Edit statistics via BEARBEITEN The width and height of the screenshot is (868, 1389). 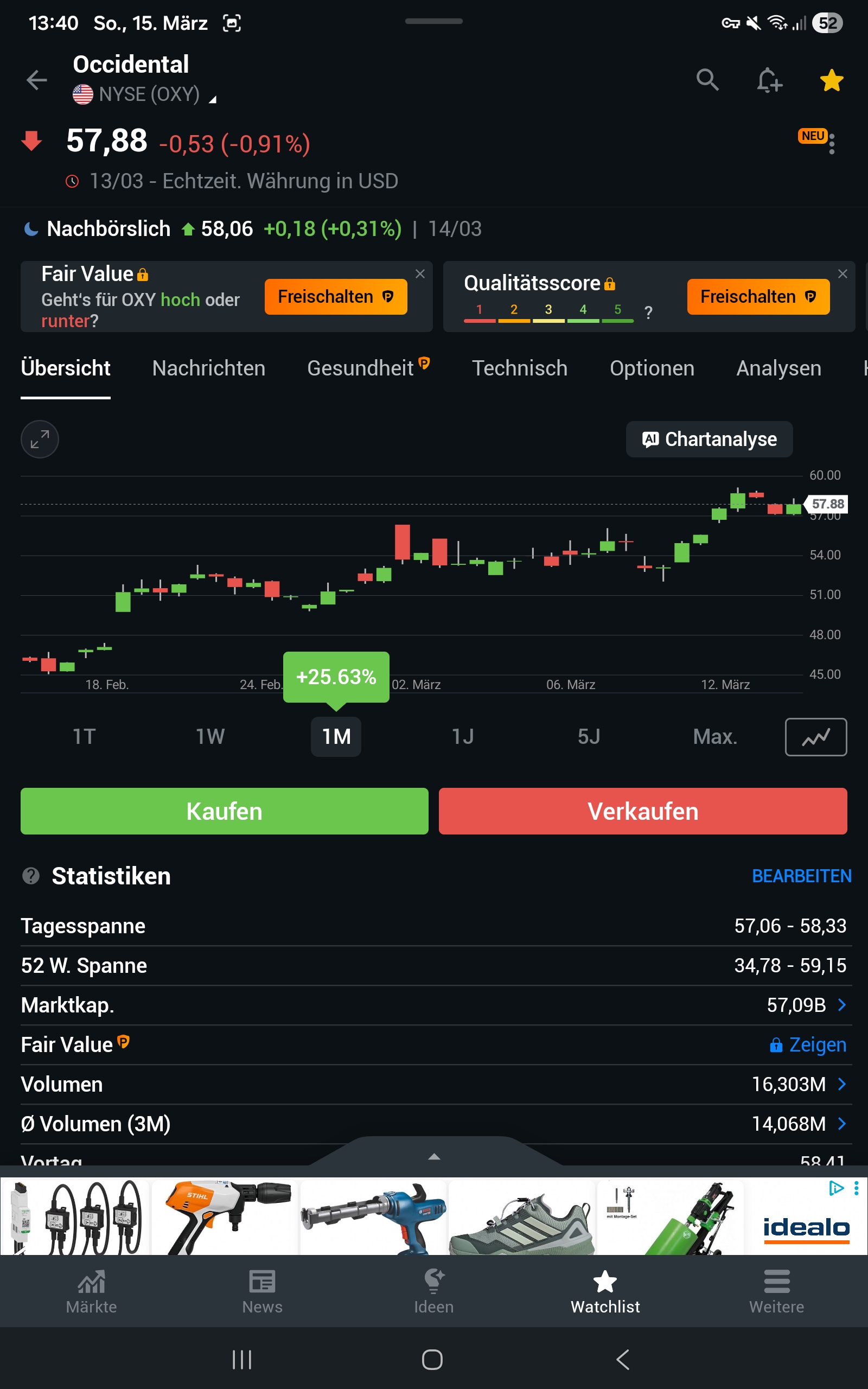[x=801, y=876]
